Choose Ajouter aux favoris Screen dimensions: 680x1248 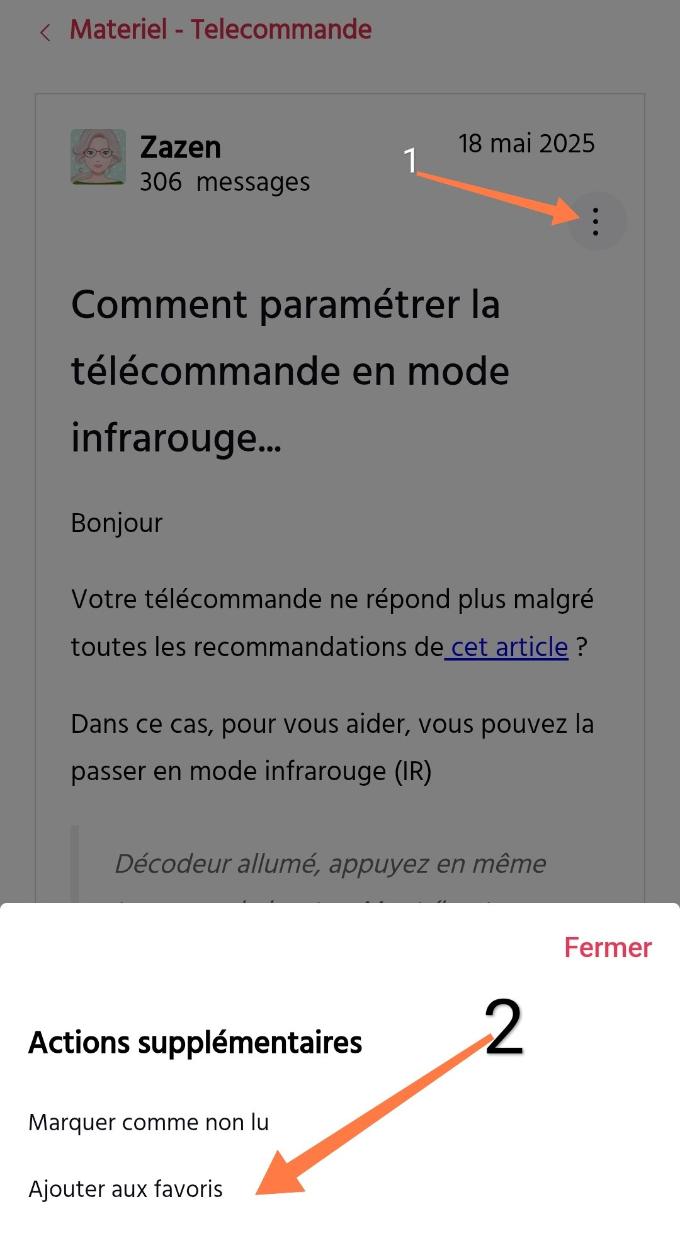tap(126, 1189)
